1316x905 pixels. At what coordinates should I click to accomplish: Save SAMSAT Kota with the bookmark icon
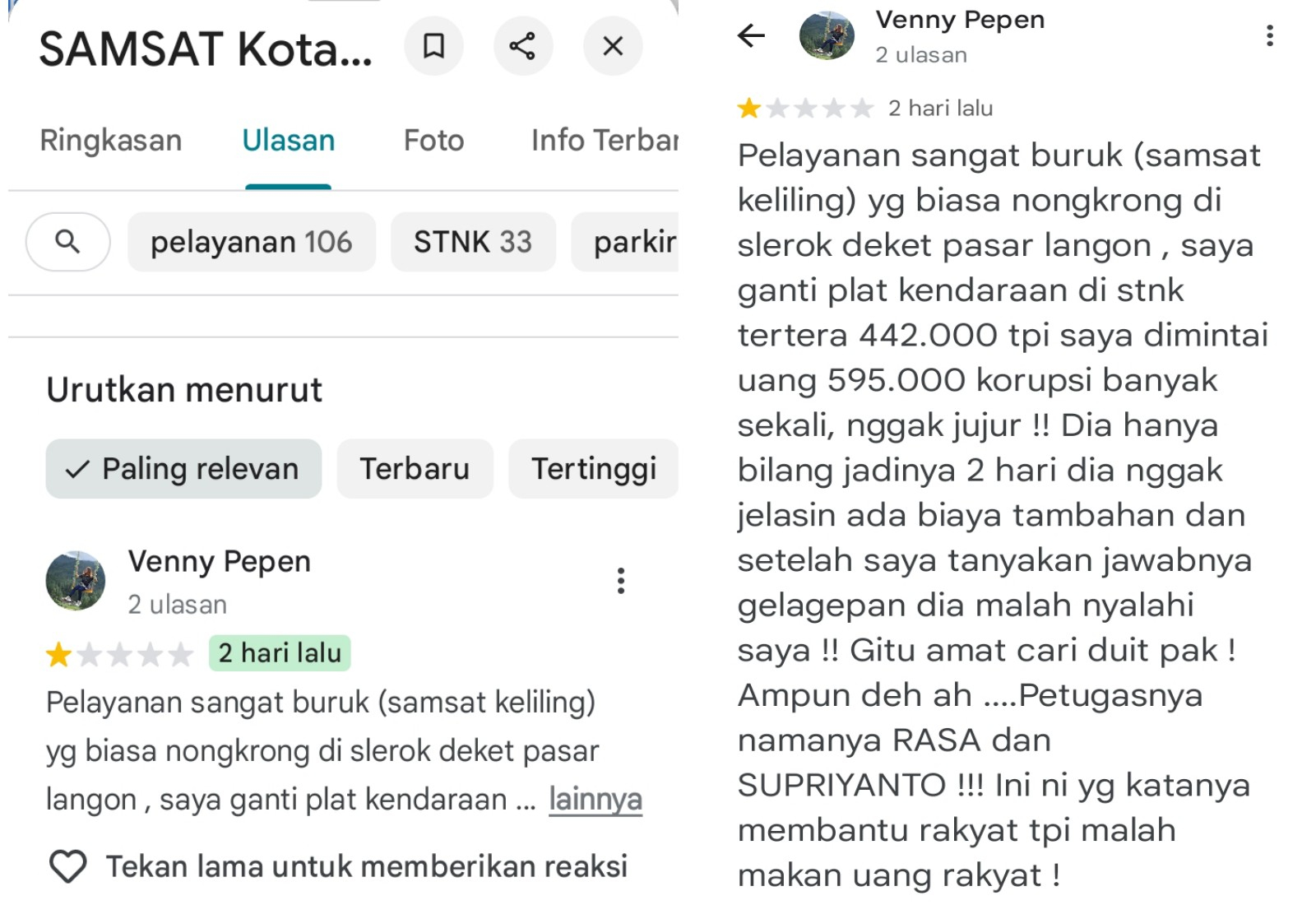pyautogui.click(x=433, y=46)
